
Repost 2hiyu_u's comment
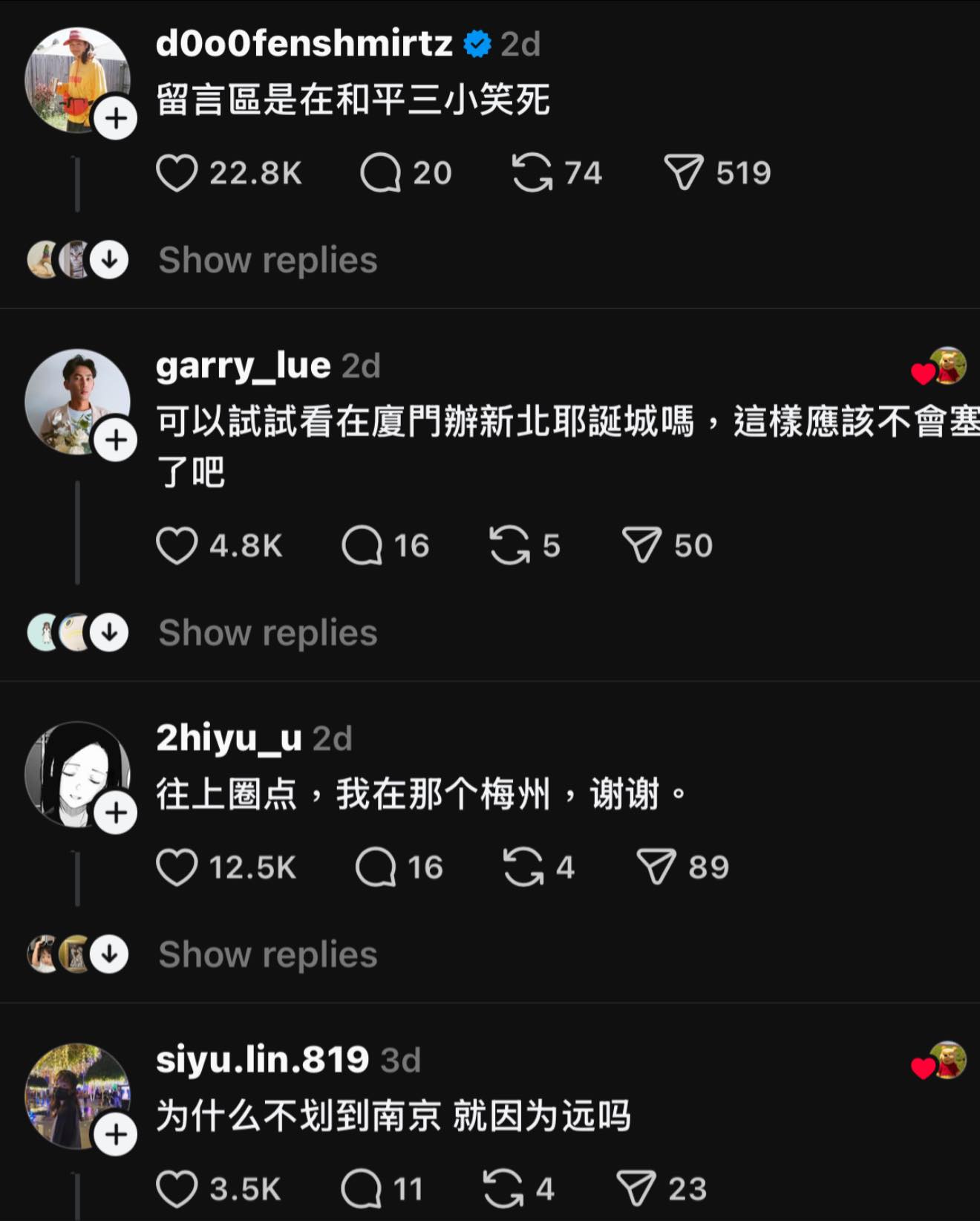click(x=523, y=867)
